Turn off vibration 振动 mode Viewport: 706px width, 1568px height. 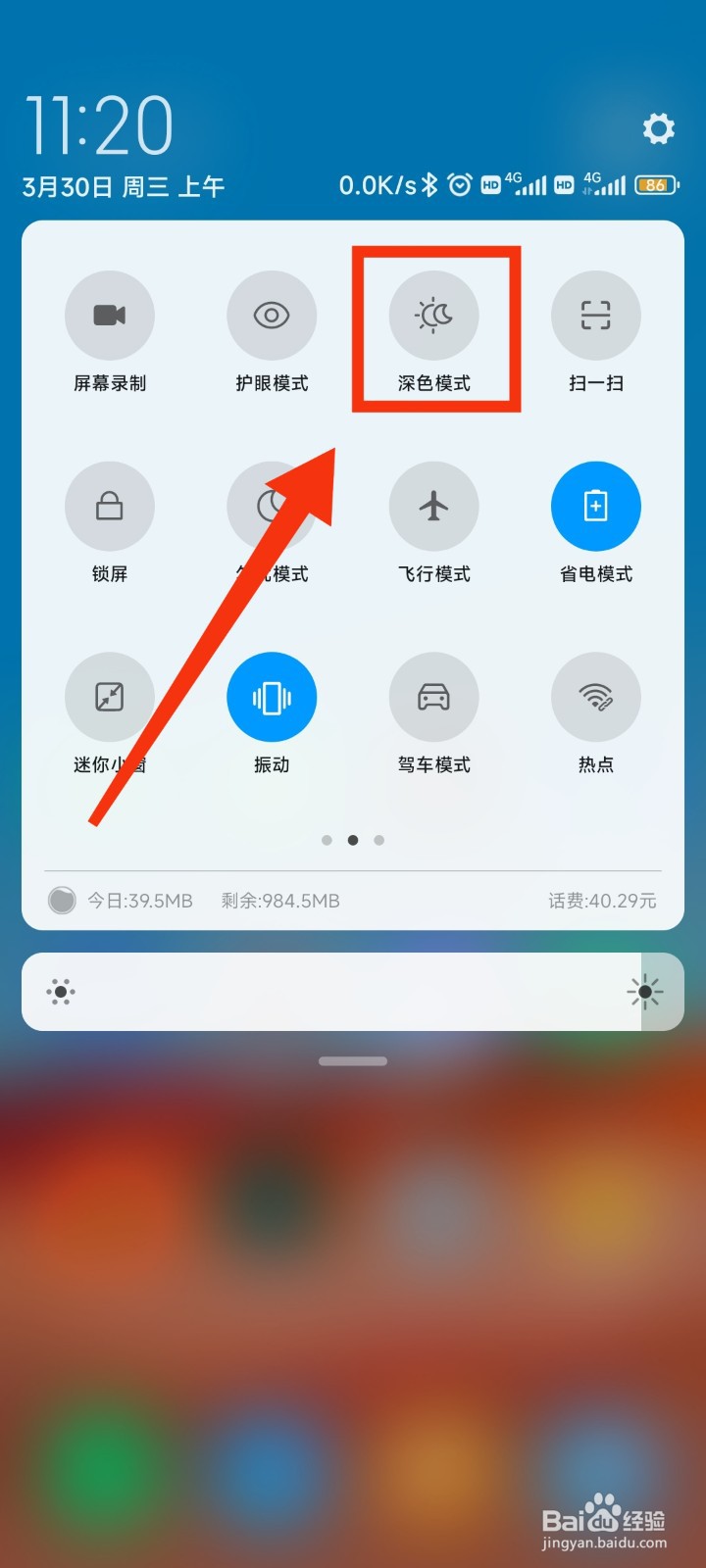272,696
